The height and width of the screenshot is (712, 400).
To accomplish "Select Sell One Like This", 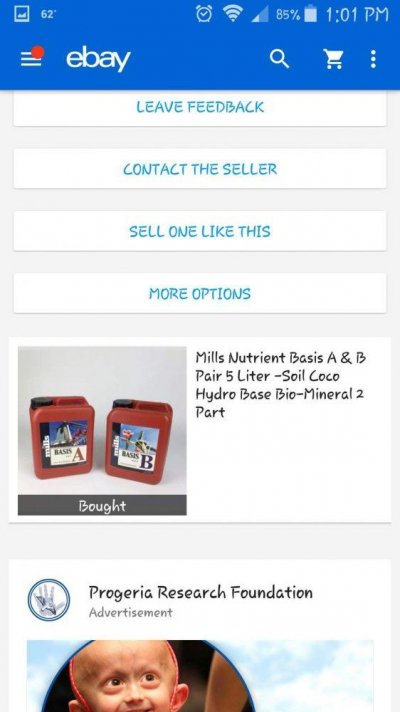I will [200, 231].
